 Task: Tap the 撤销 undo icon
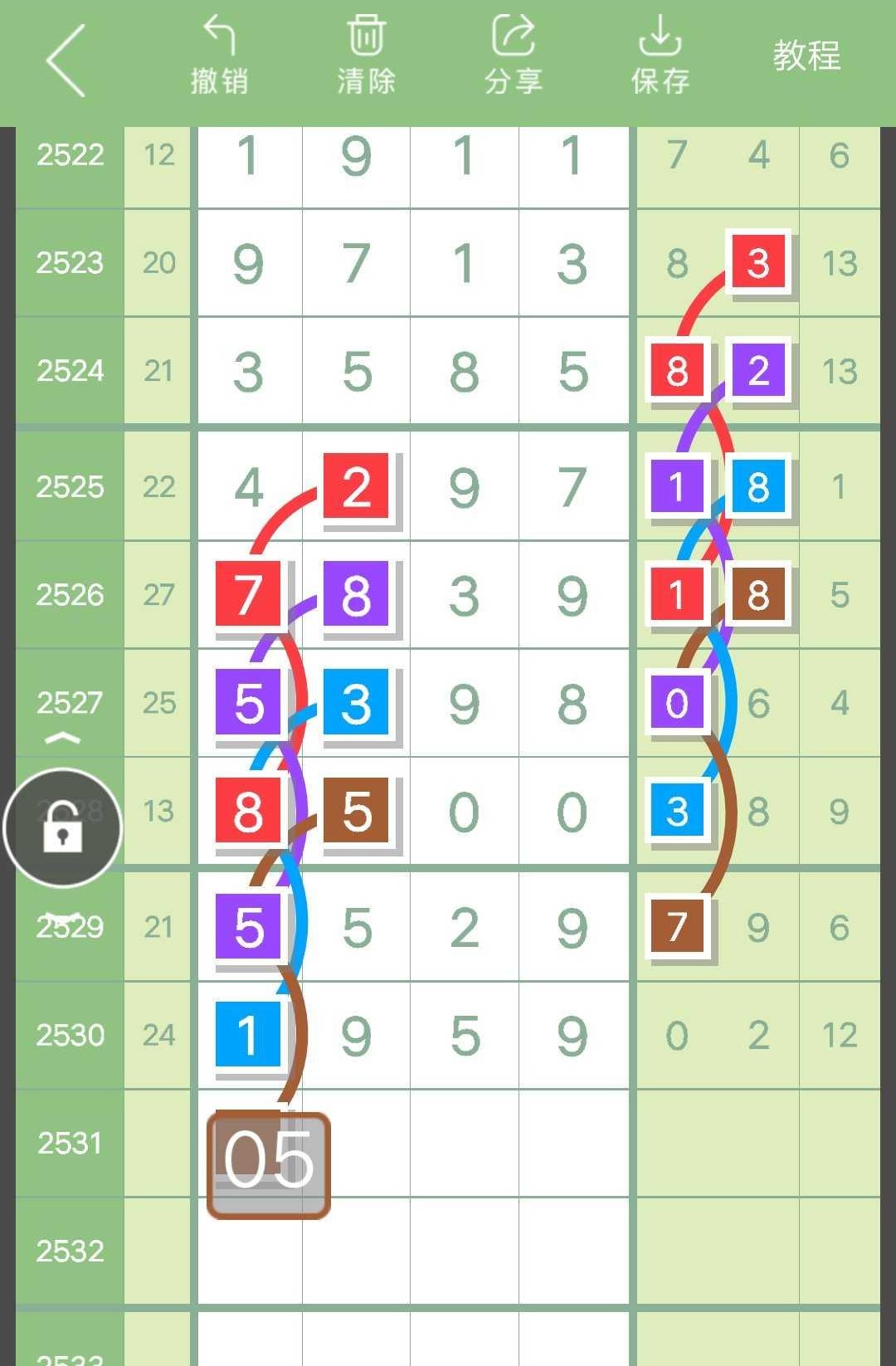pos(219,50)
